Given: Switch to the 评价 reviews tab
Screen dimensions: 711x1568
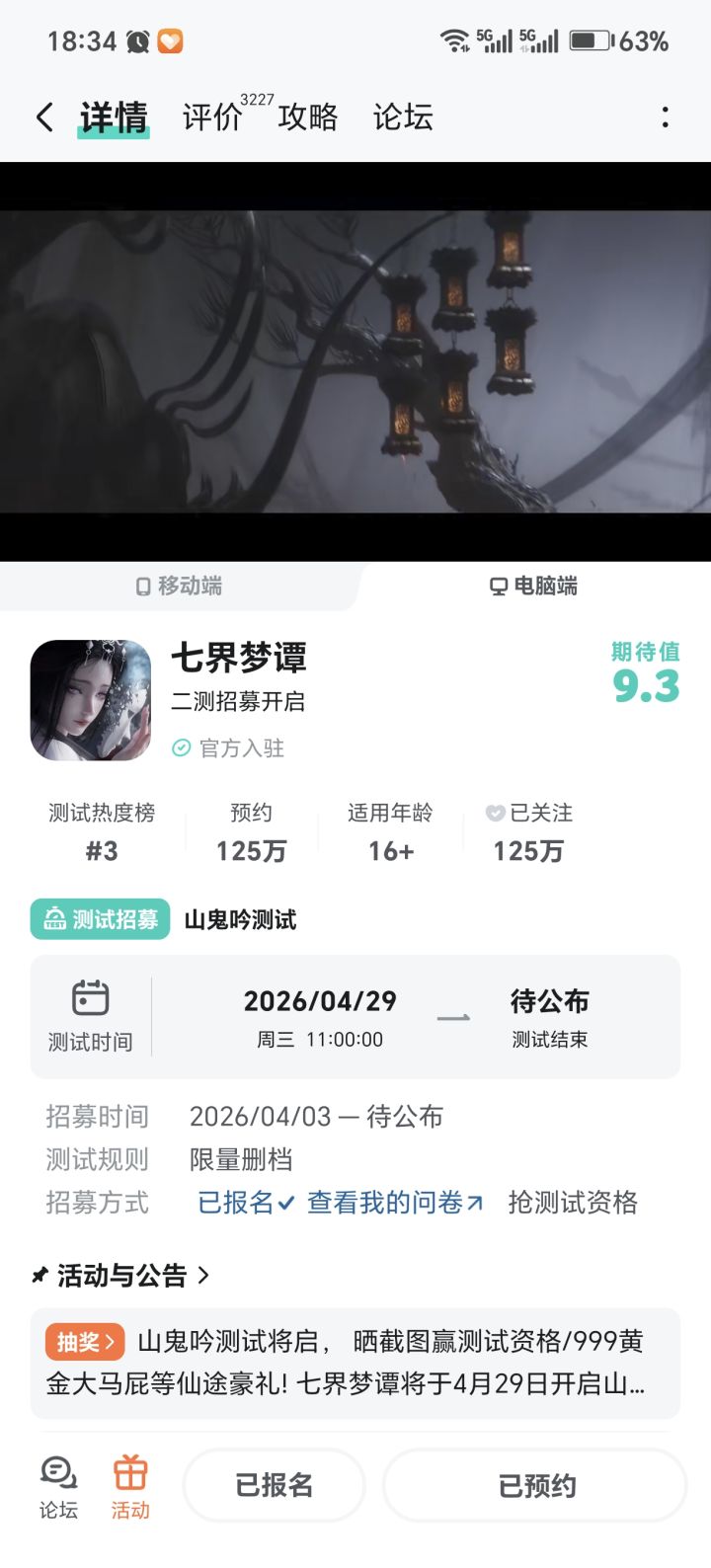Looking at the screenshot, I should [x=208, y=117].
